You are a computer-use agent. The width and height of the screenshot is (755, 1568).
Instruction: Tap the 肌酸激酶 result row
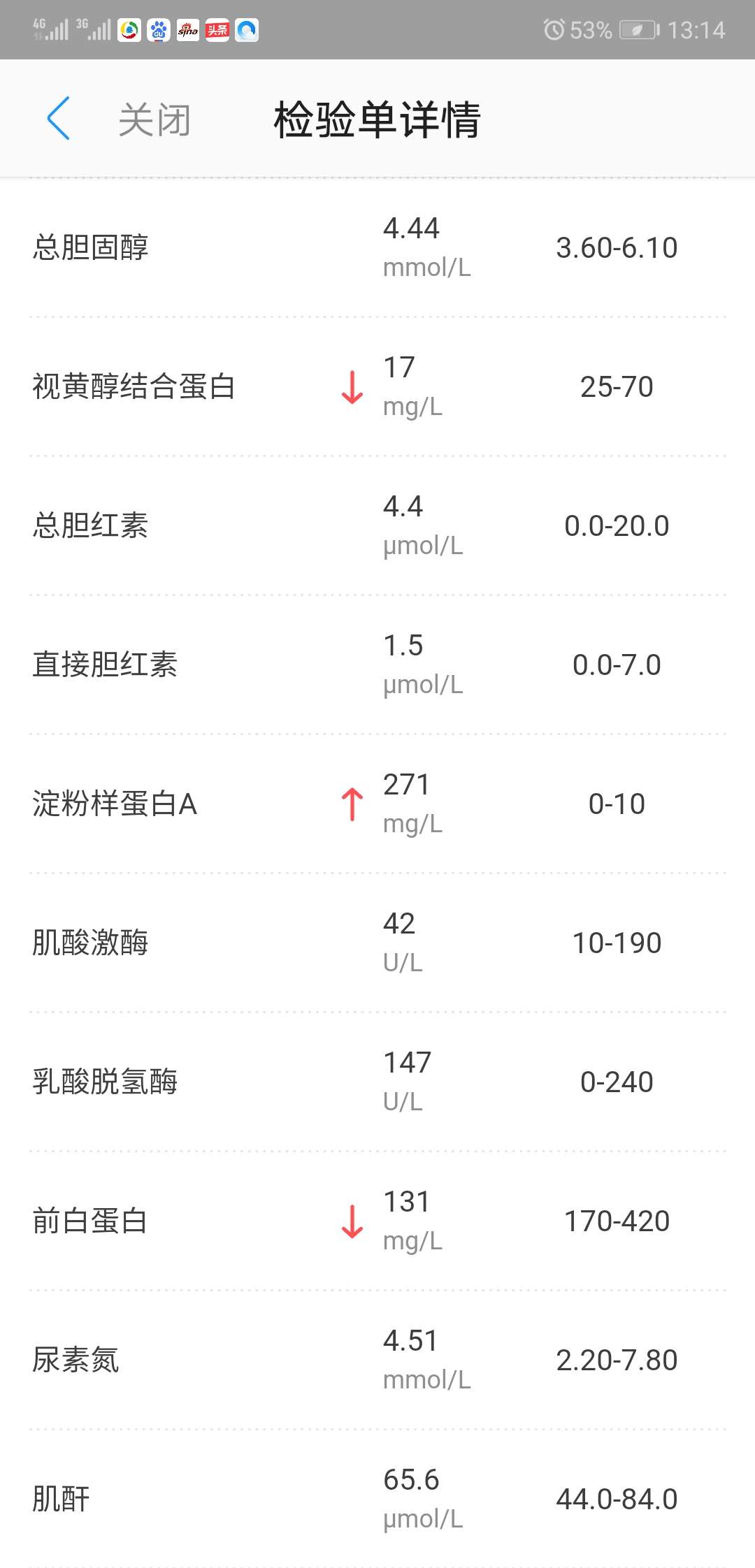pyautogui.click(x=377, y=942)
